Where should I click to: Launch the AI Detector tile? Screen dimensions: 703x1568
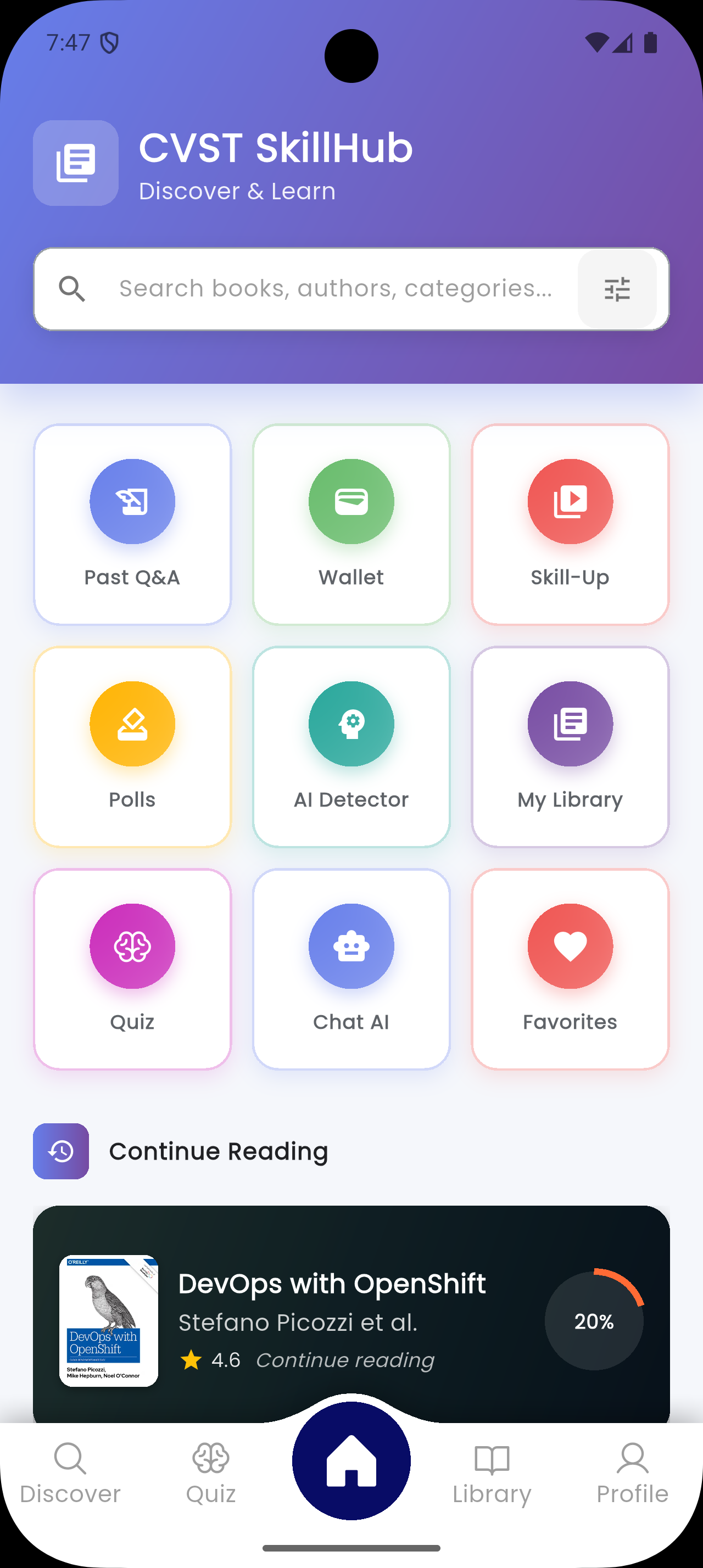click(351, 746)
